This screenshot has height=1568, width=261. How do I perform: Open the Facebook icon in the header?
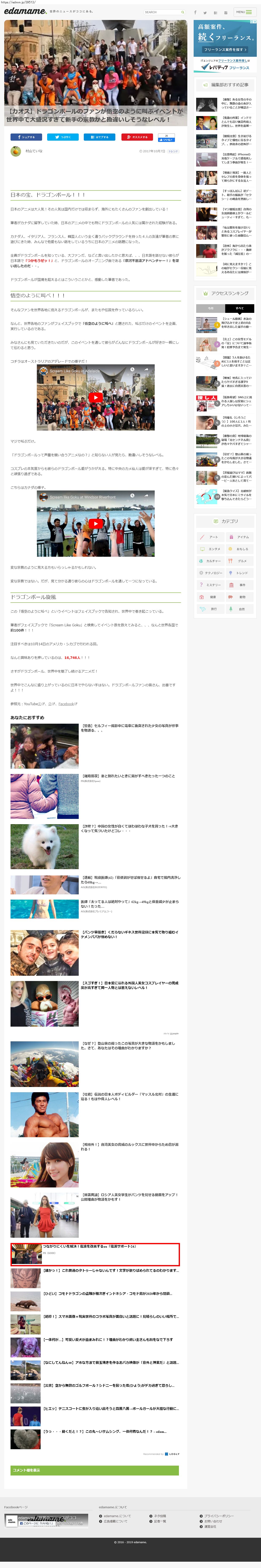point(195,12)
